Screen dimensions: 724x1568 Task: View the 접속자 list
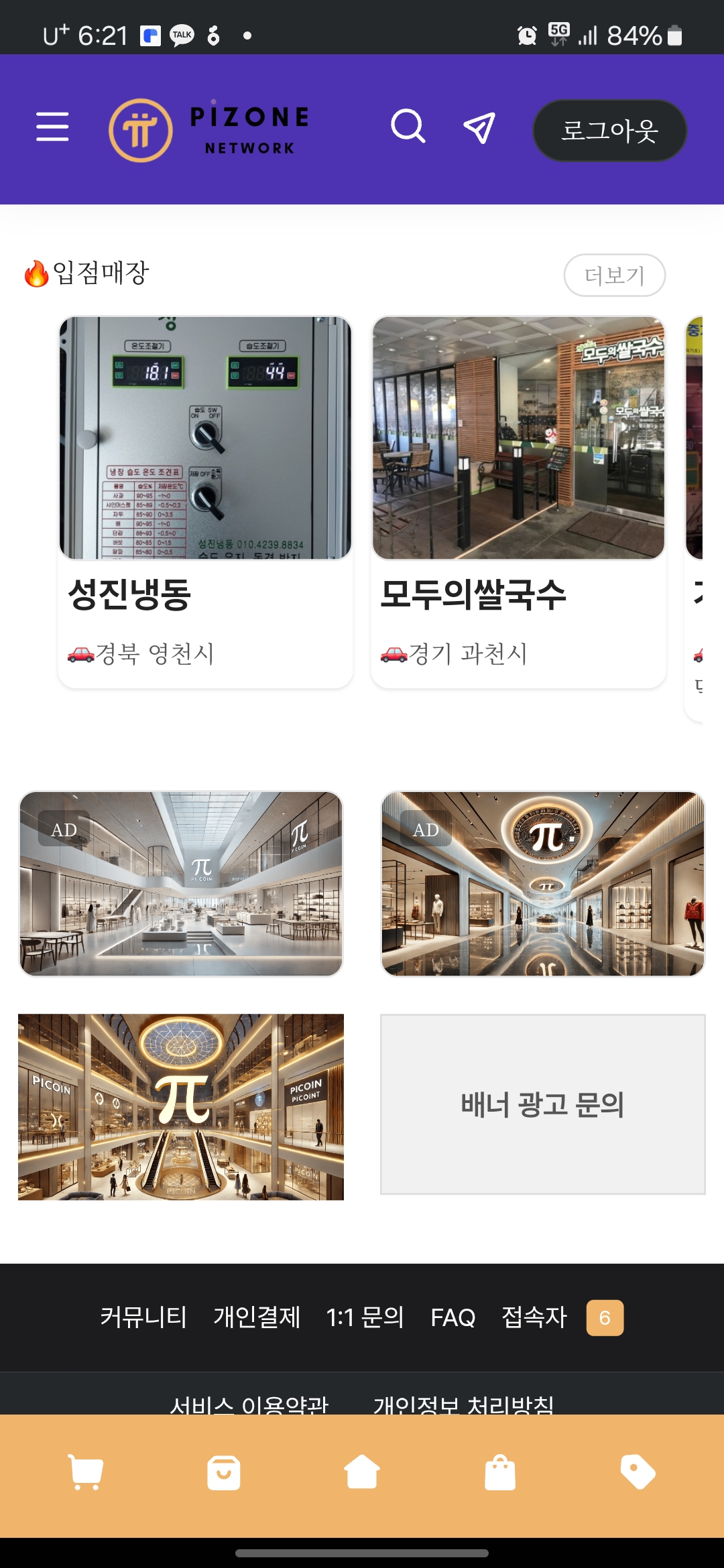coord(535,1317)
